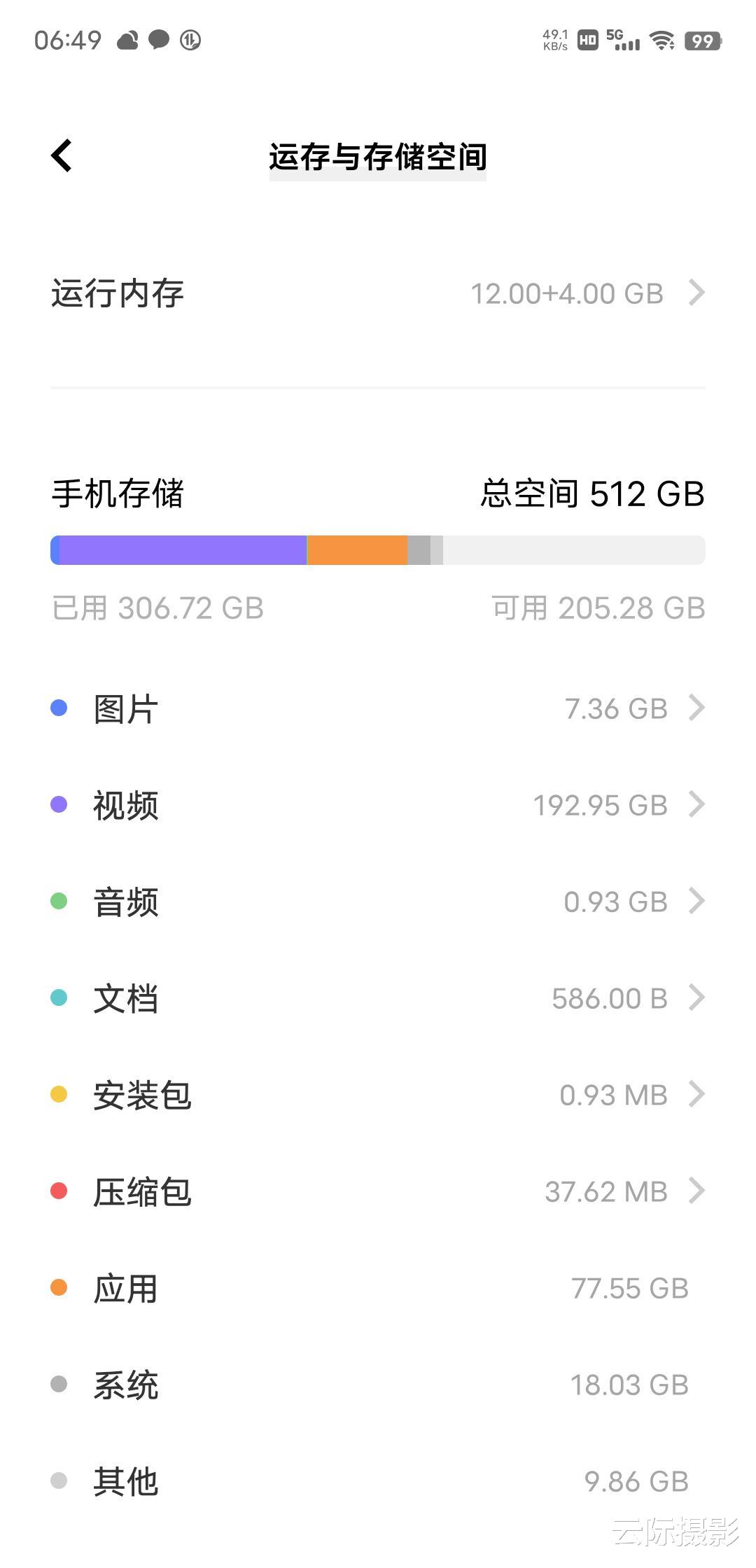Expand the 压缩包 row chevron

coord(697,1191)
